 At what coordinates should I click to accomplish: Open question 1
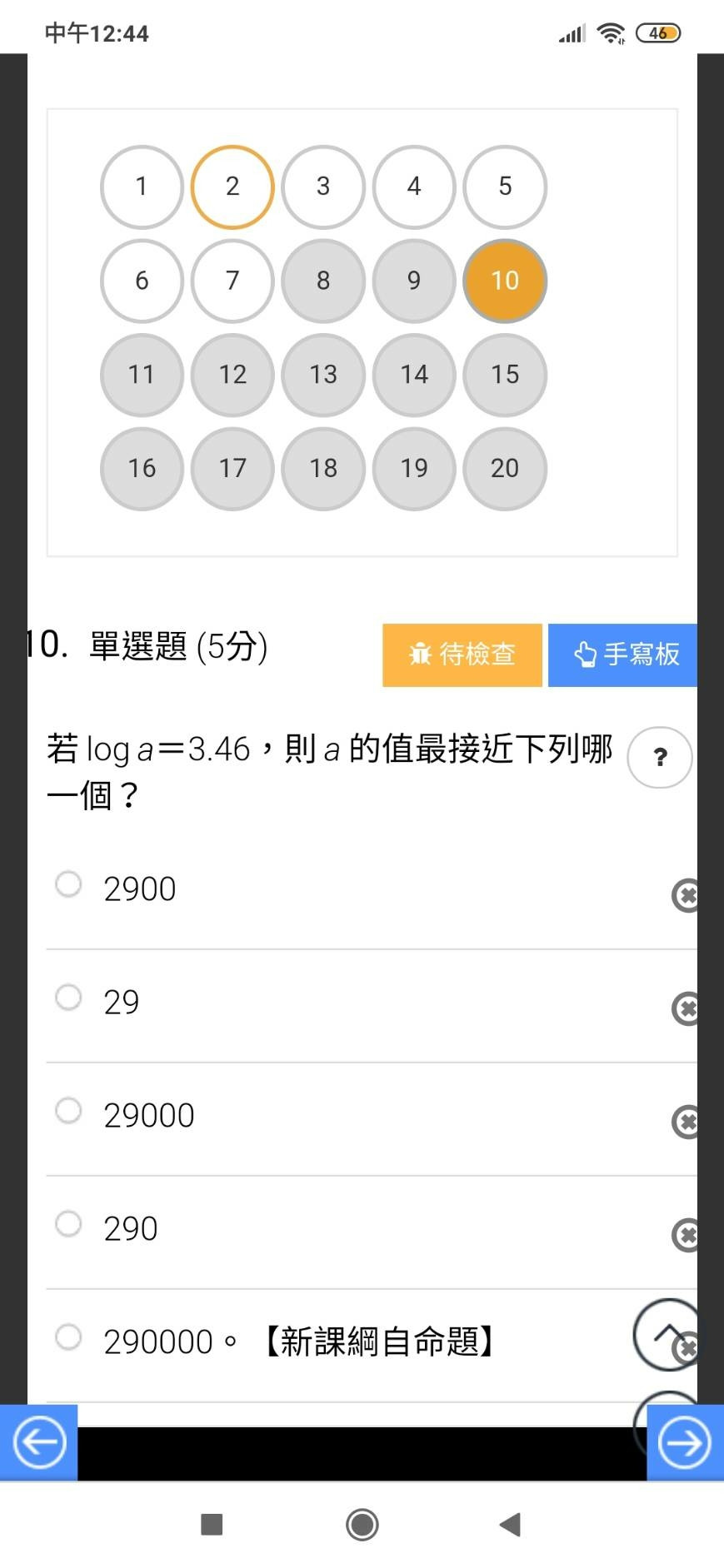pyautogui.click(x=142, y=187)
